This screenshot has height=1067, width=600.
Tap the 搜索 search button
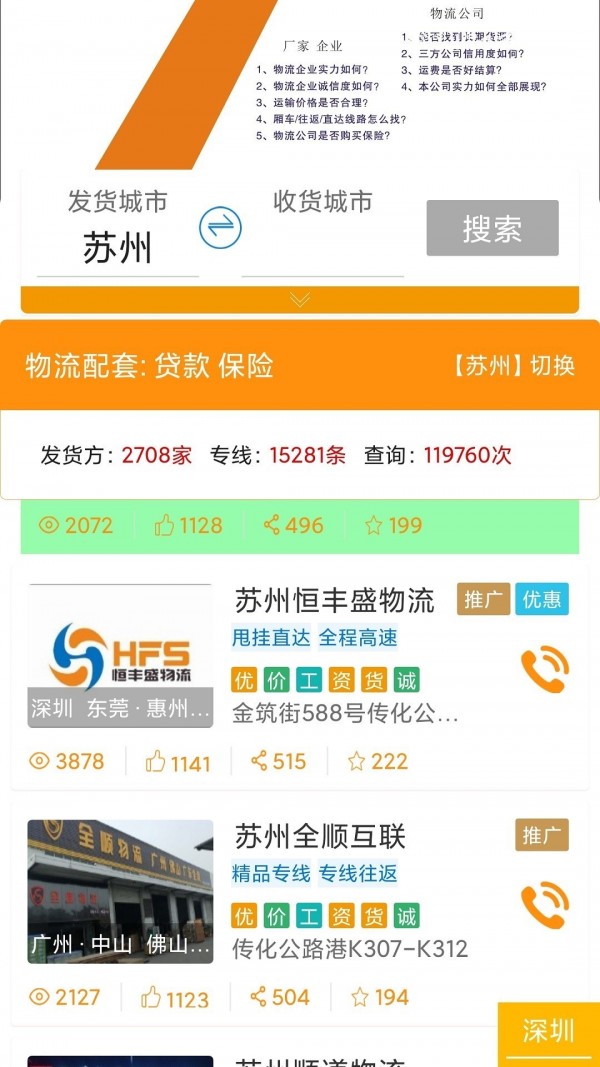[492, 228]
